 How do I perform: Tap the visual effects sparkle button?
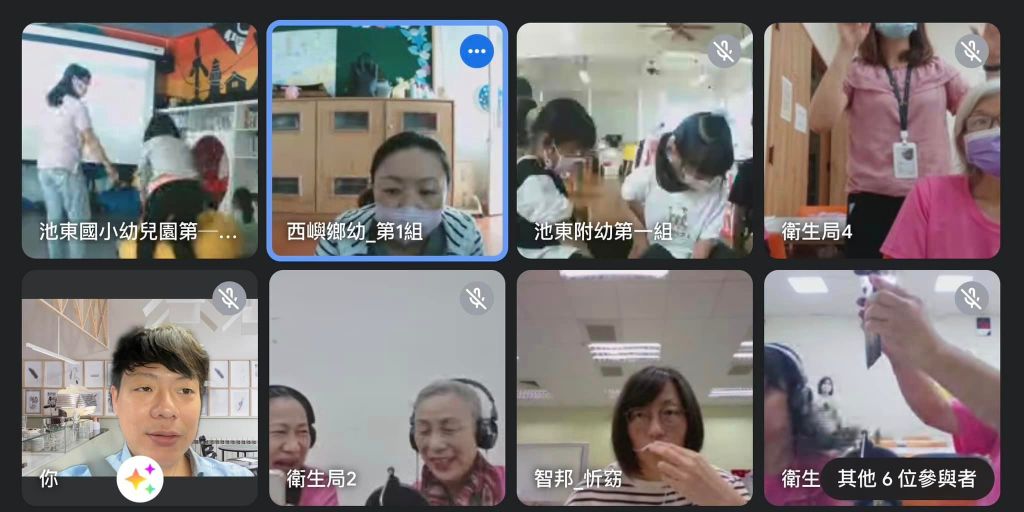(140, 478)
